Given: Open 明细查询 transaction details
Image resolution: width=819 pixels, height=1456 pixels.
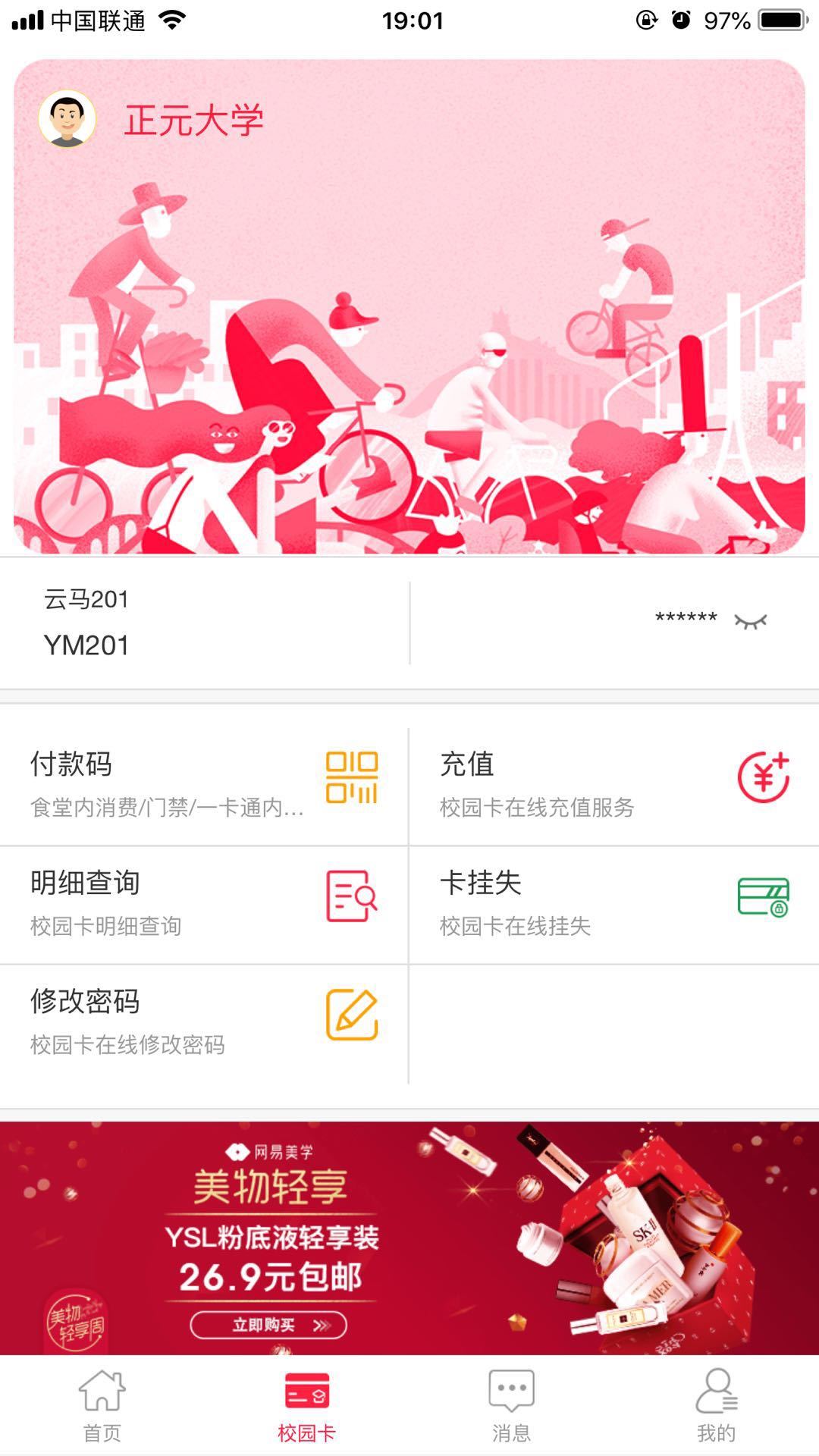Looking at the screenshot, I should 203,904.
